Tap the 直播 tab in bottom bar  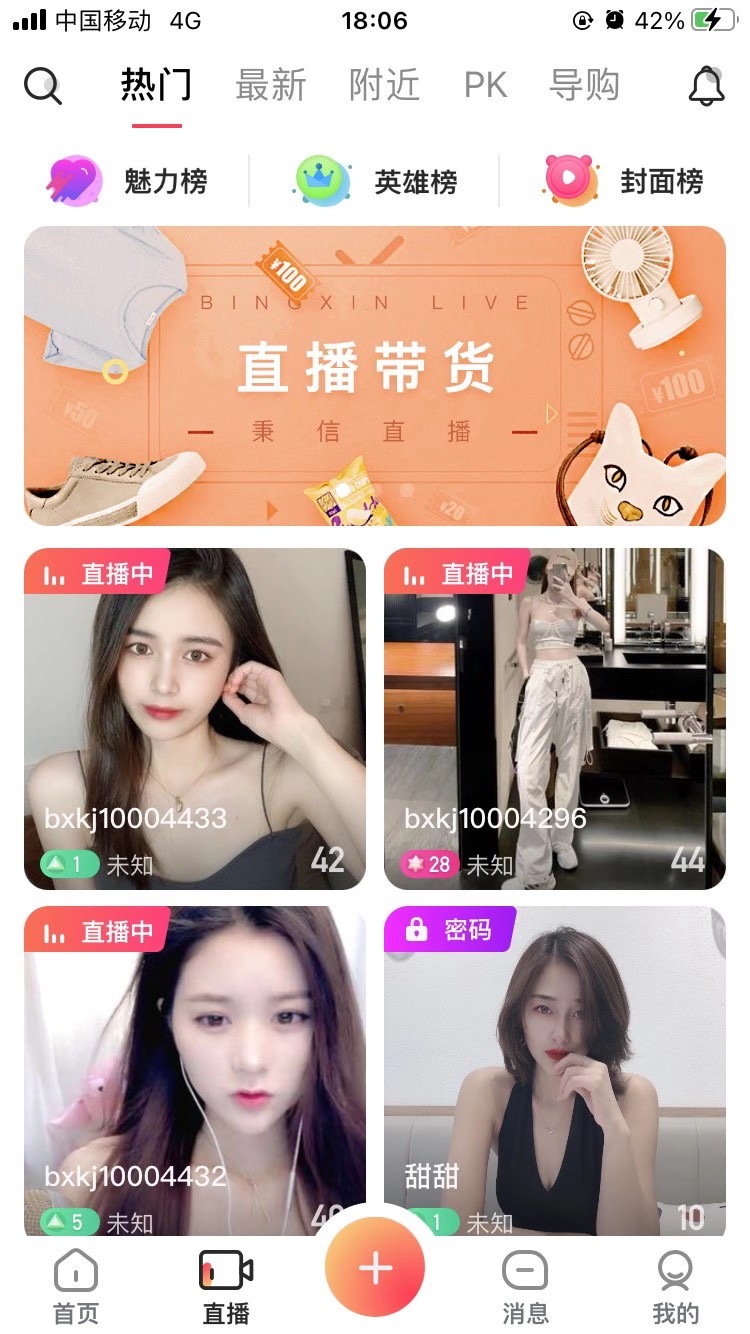(226, 1287)
